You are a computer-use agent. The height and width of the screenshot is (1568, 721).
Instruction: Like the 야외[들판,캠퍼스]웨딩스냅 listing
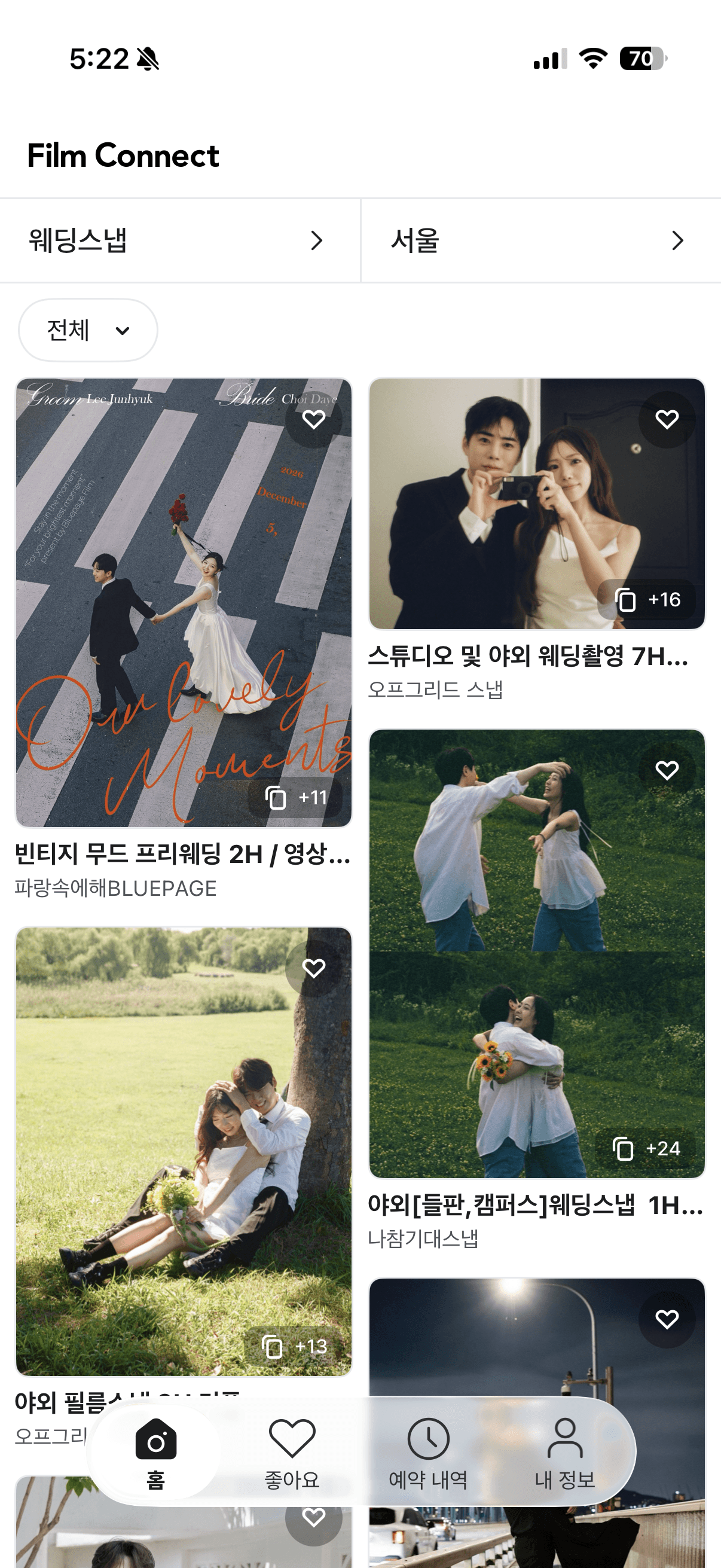[x=667, y=771]
